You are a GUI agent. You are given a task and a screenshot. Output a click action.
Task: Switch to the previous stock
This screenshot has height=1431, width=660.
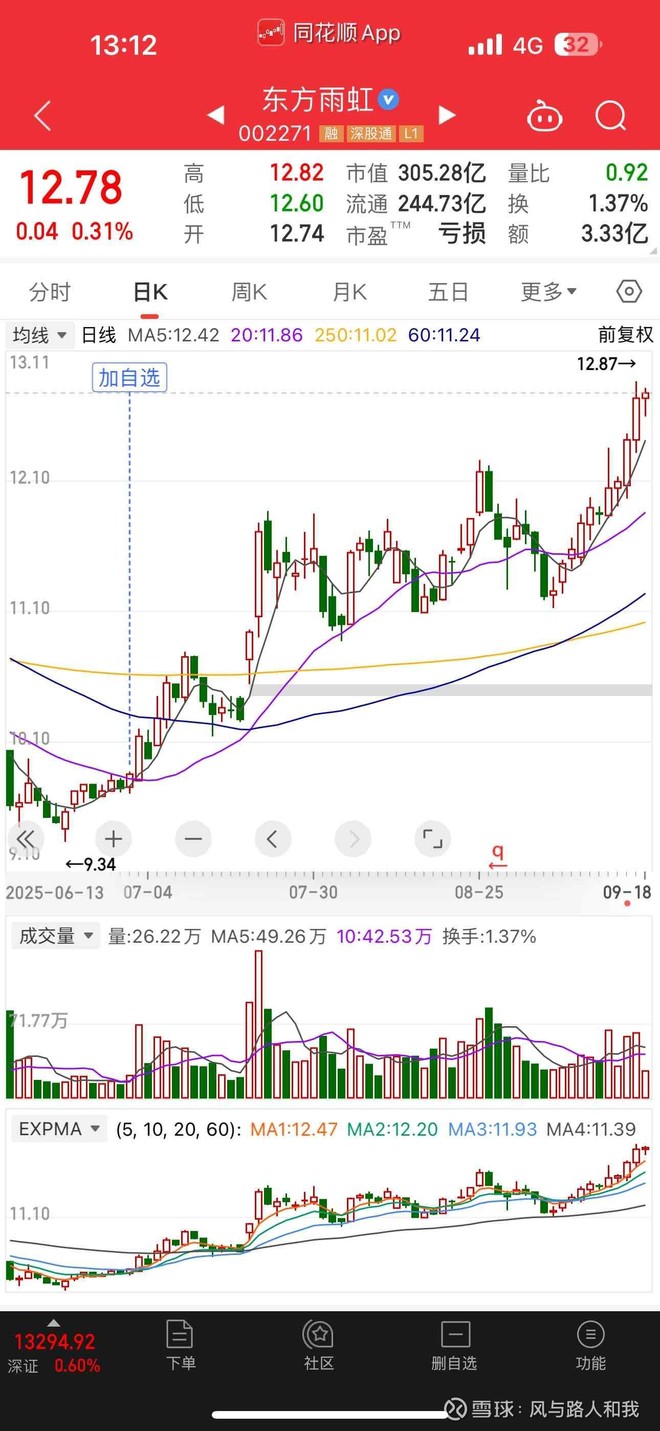click(x=215, y=115)
